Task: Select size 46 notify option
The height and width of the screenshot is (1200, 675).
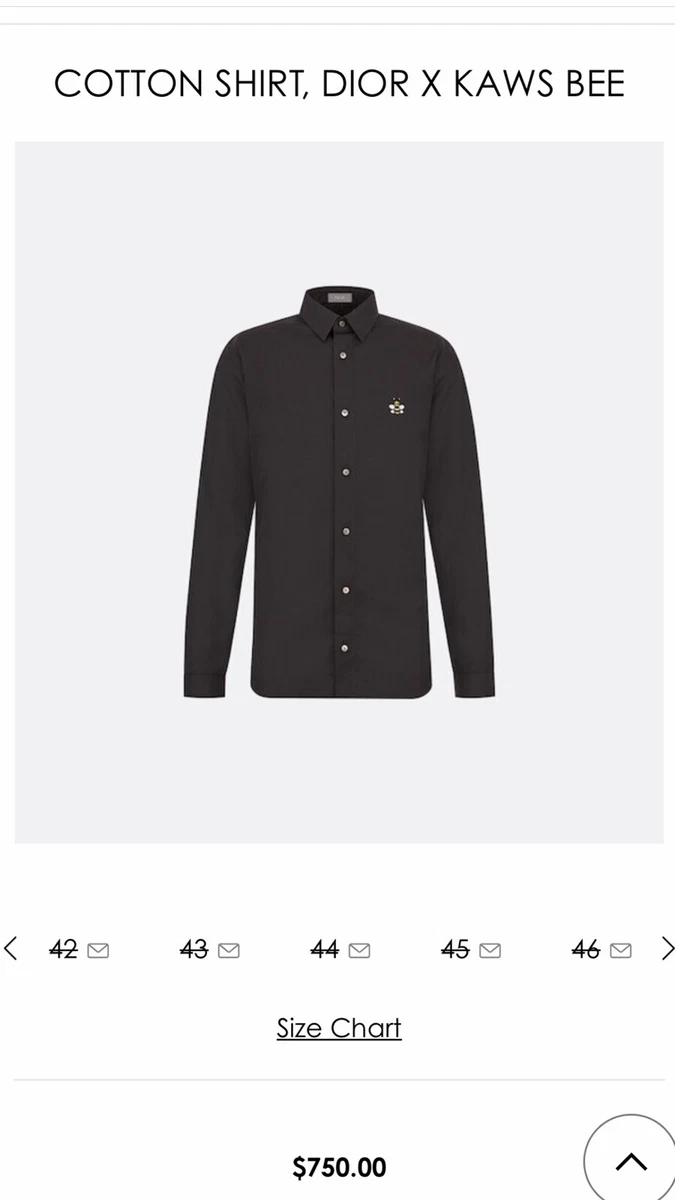Action: click(601, 950)
